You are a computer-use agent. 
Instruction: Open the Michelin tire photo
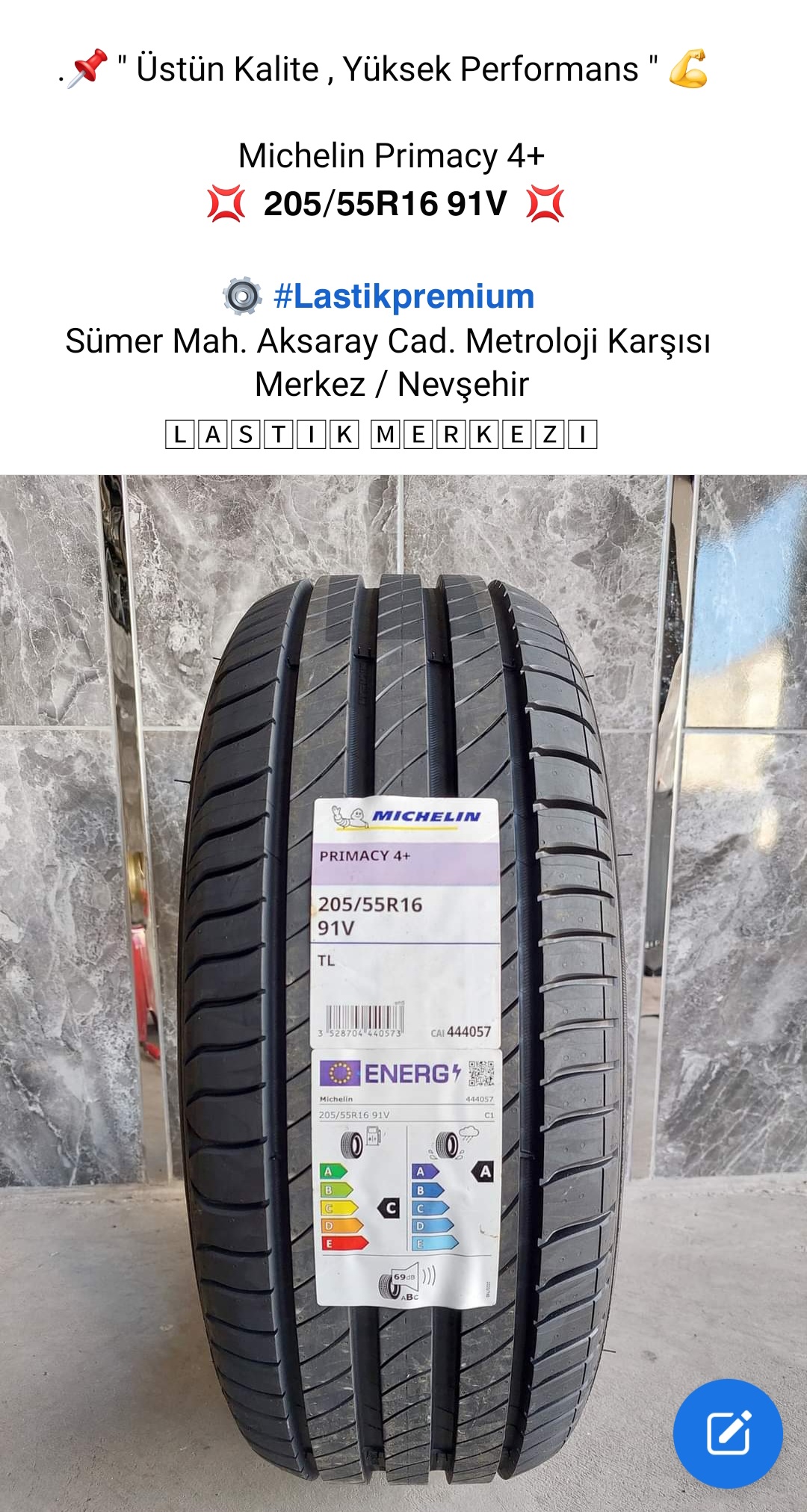(403, 993)
